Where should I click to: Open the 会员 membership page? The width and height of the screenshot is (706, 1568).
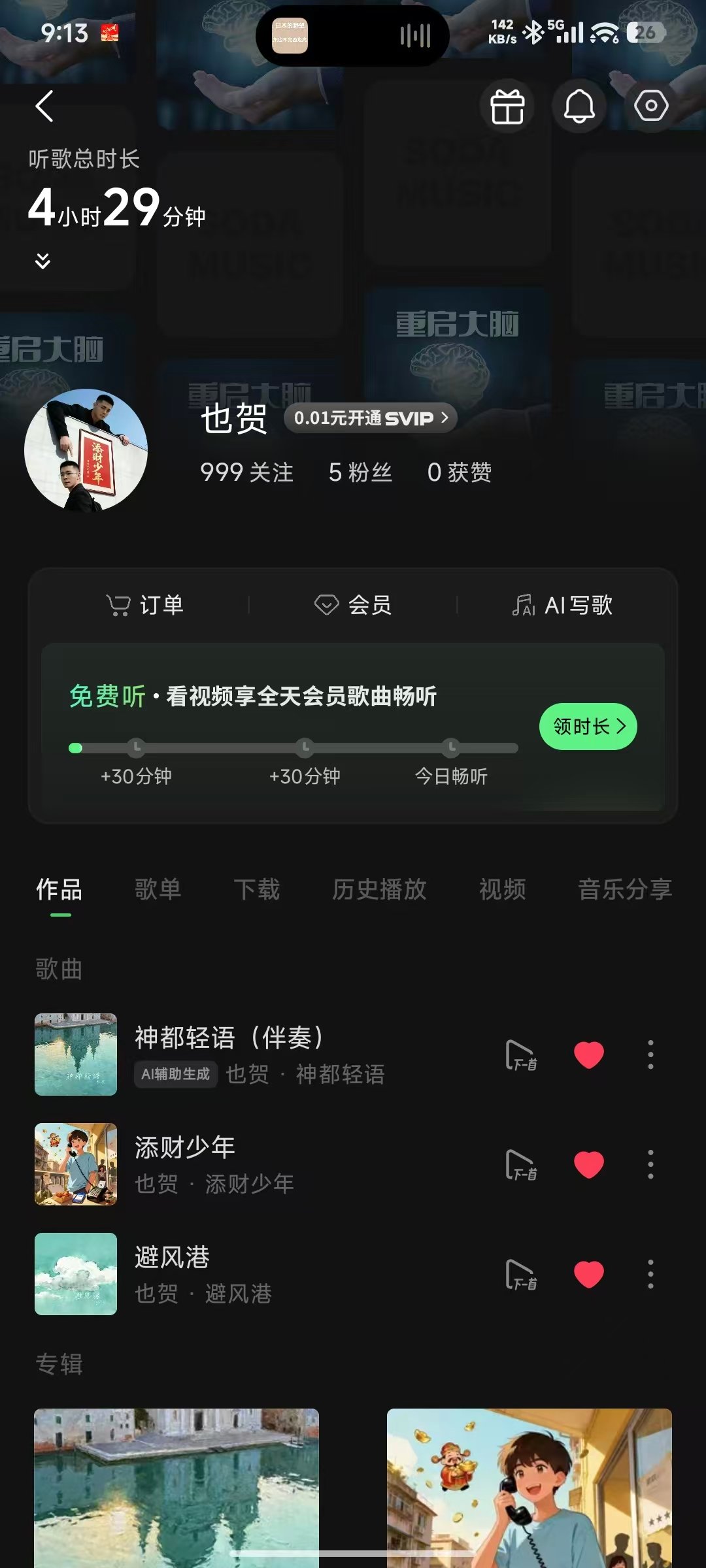[x=353, y=605]
